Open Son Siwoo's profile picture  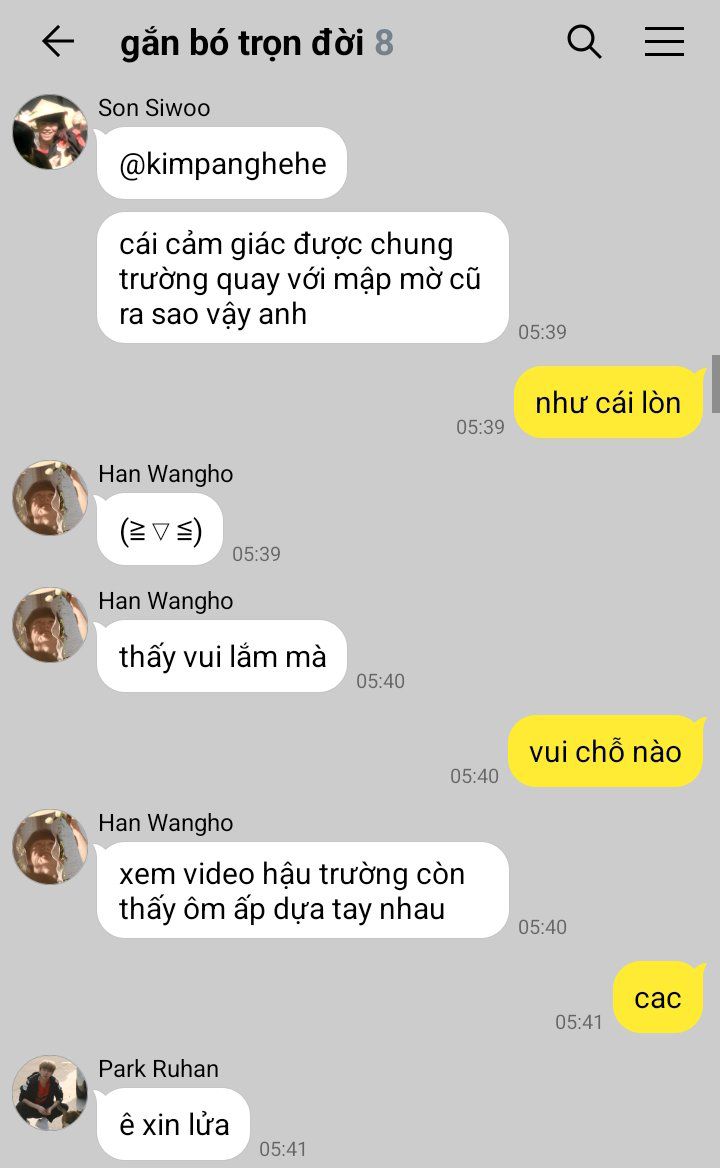coord(50,132)
